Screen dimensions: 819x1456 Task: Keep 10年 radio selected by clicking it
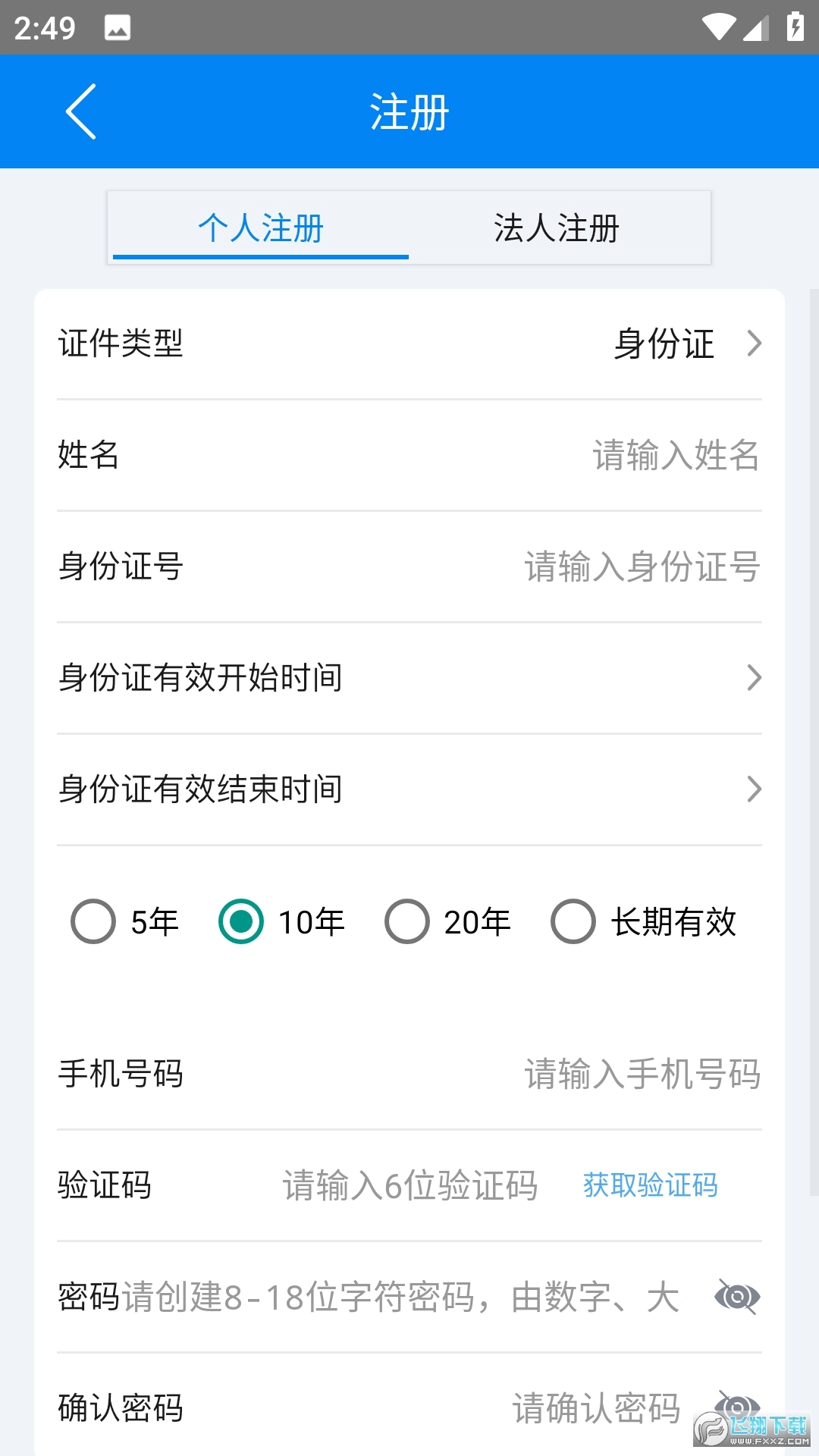(x=240, y=922)
